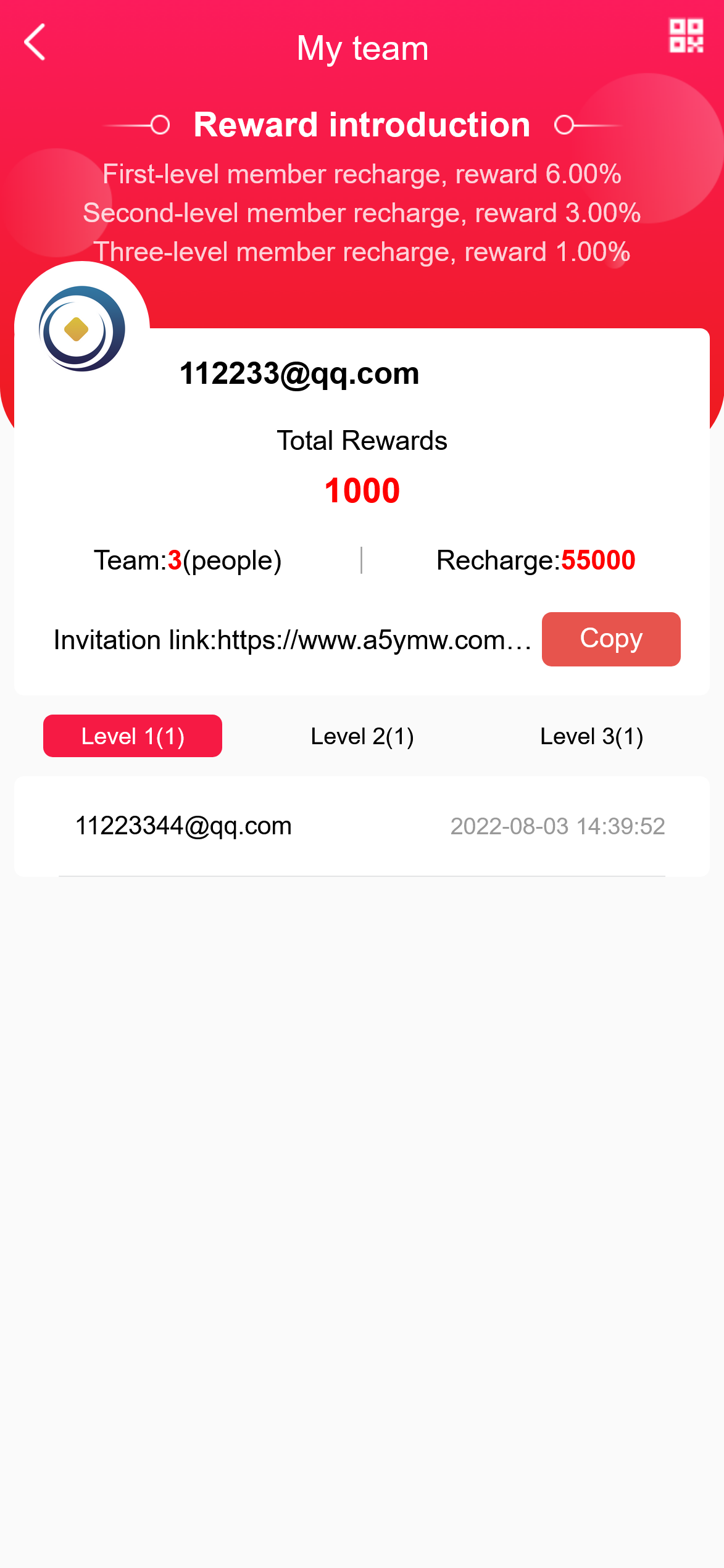Open member 11223344@qq.com row
This screenshot has width=724, height=1568.
[x=362, y=826]
